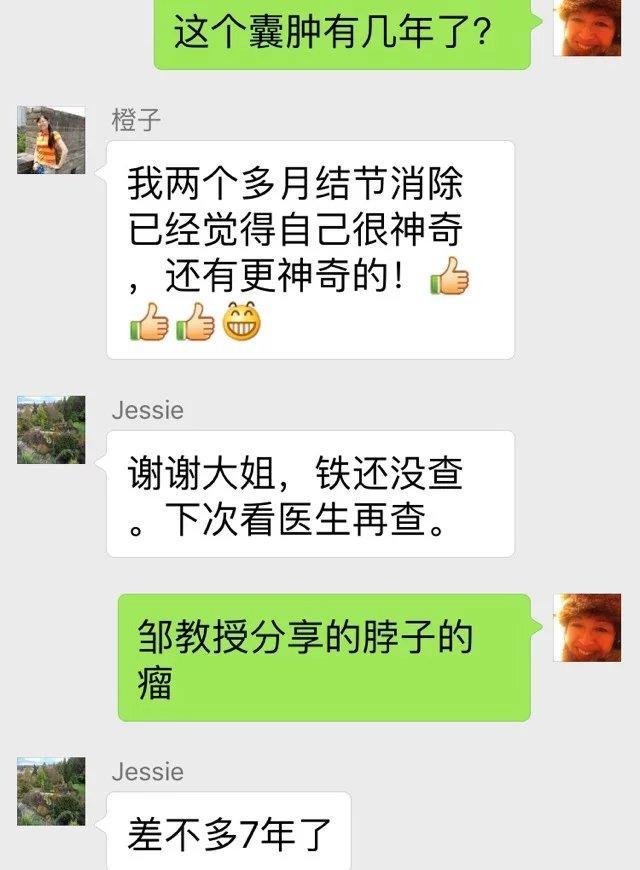
Task: Open own avatar beside the 邹教授分享 message
Action: pos(587,628)
